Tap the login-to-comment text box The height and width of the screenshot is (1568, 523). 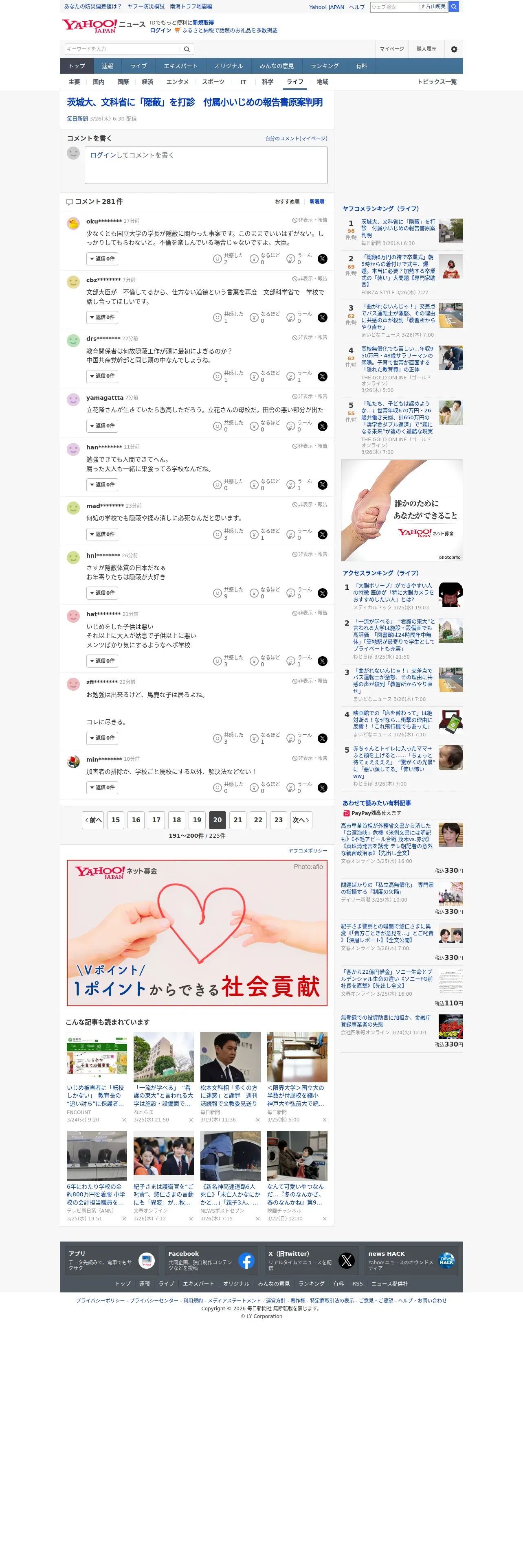[206, 165]
